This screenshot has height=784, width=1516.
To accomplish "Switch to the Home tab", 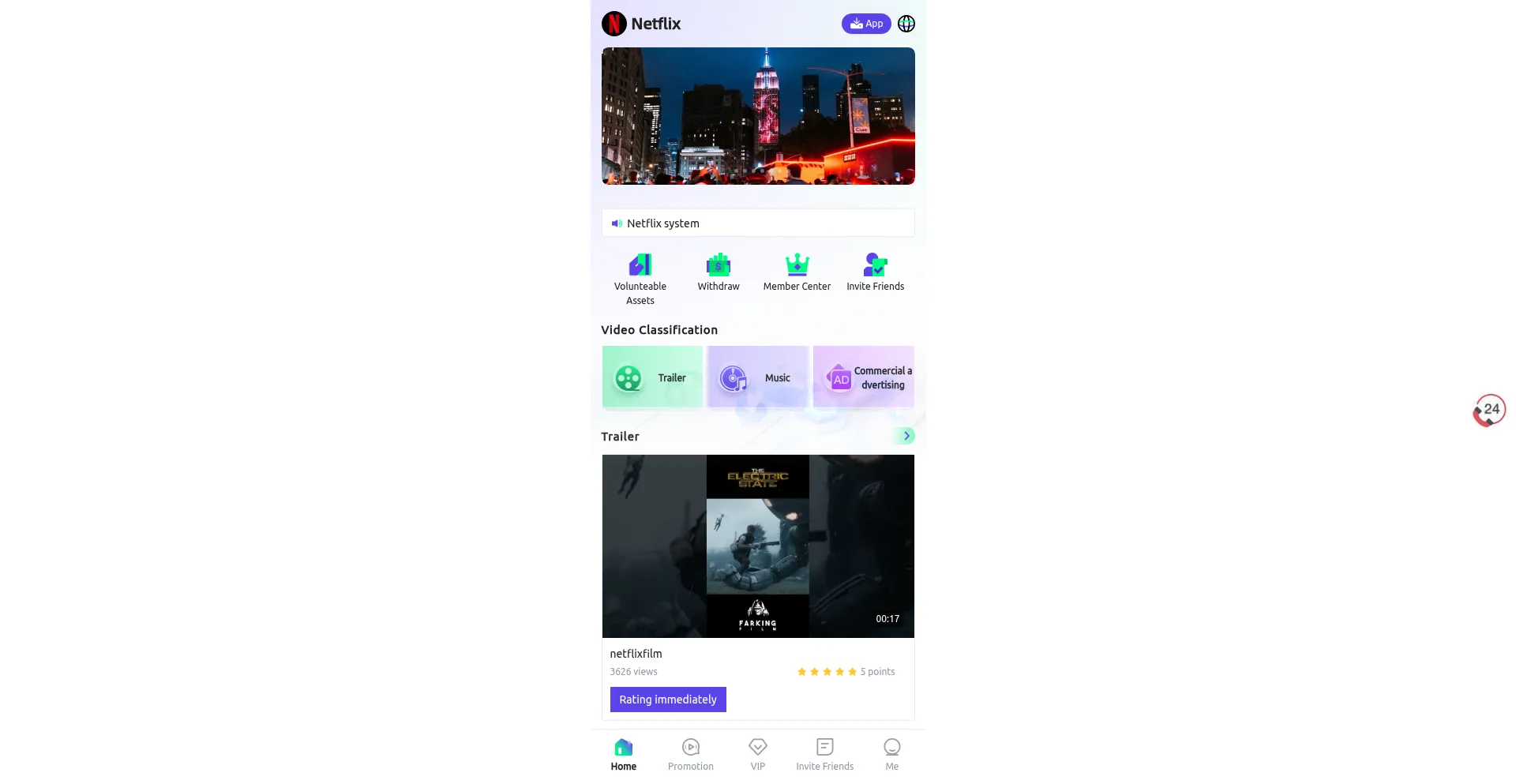I will (x=623, y=754).
